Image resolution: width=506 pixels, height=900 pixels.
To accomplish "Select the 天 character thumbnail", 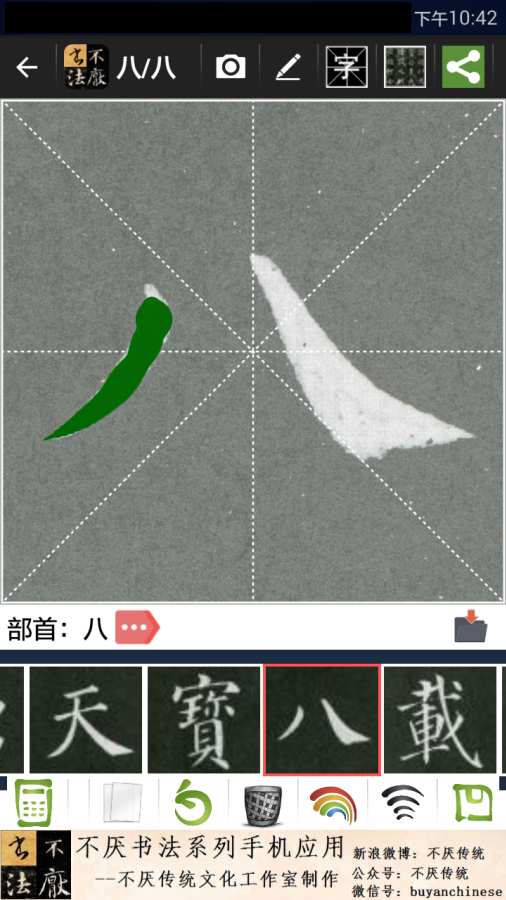I will pyautogui.click(x=86, y=720).
